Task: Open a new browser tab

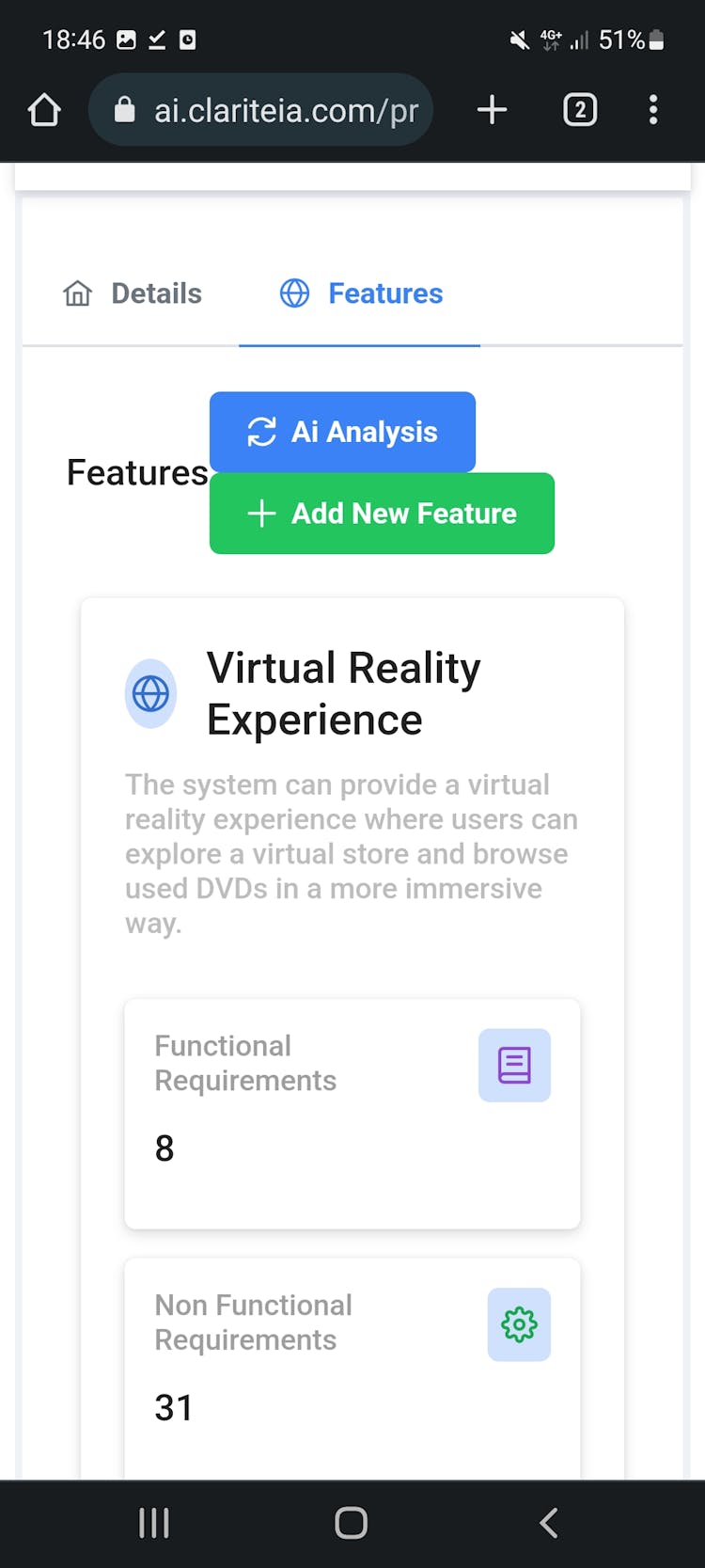Action: pos(492,110)
